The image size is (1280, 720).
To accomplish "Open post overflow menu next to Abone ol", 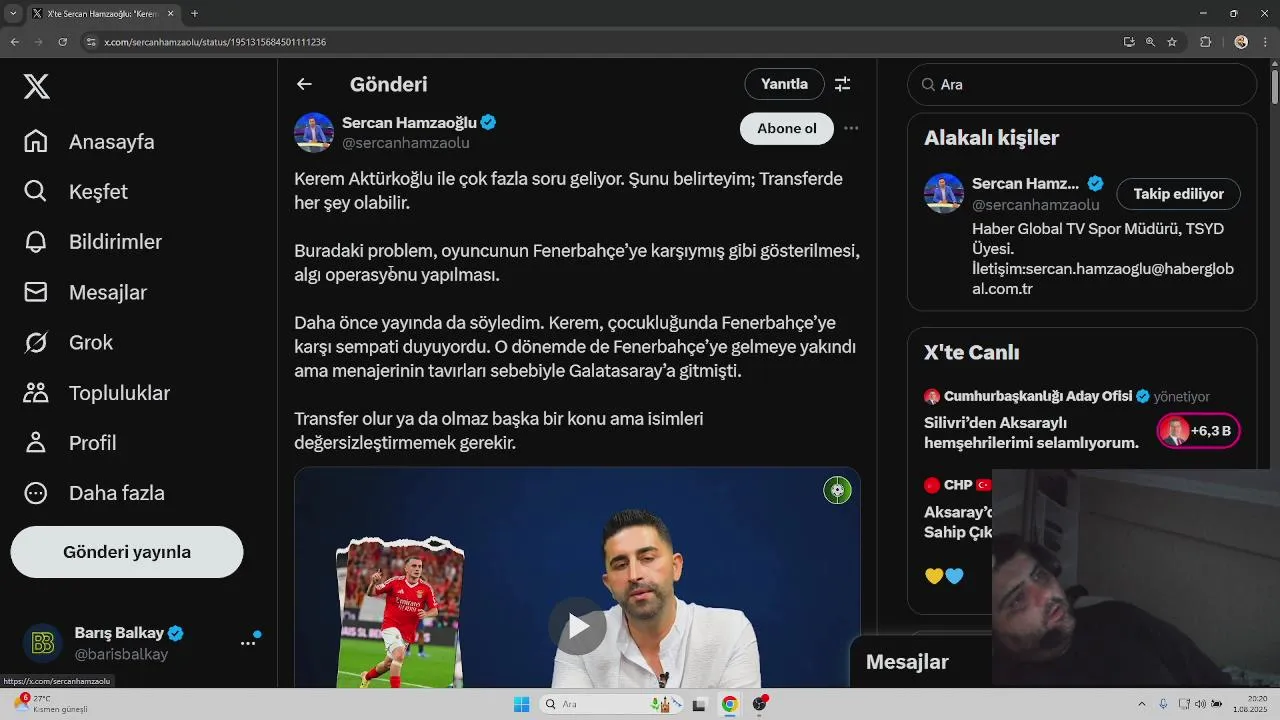I will (x=851, y=128).
